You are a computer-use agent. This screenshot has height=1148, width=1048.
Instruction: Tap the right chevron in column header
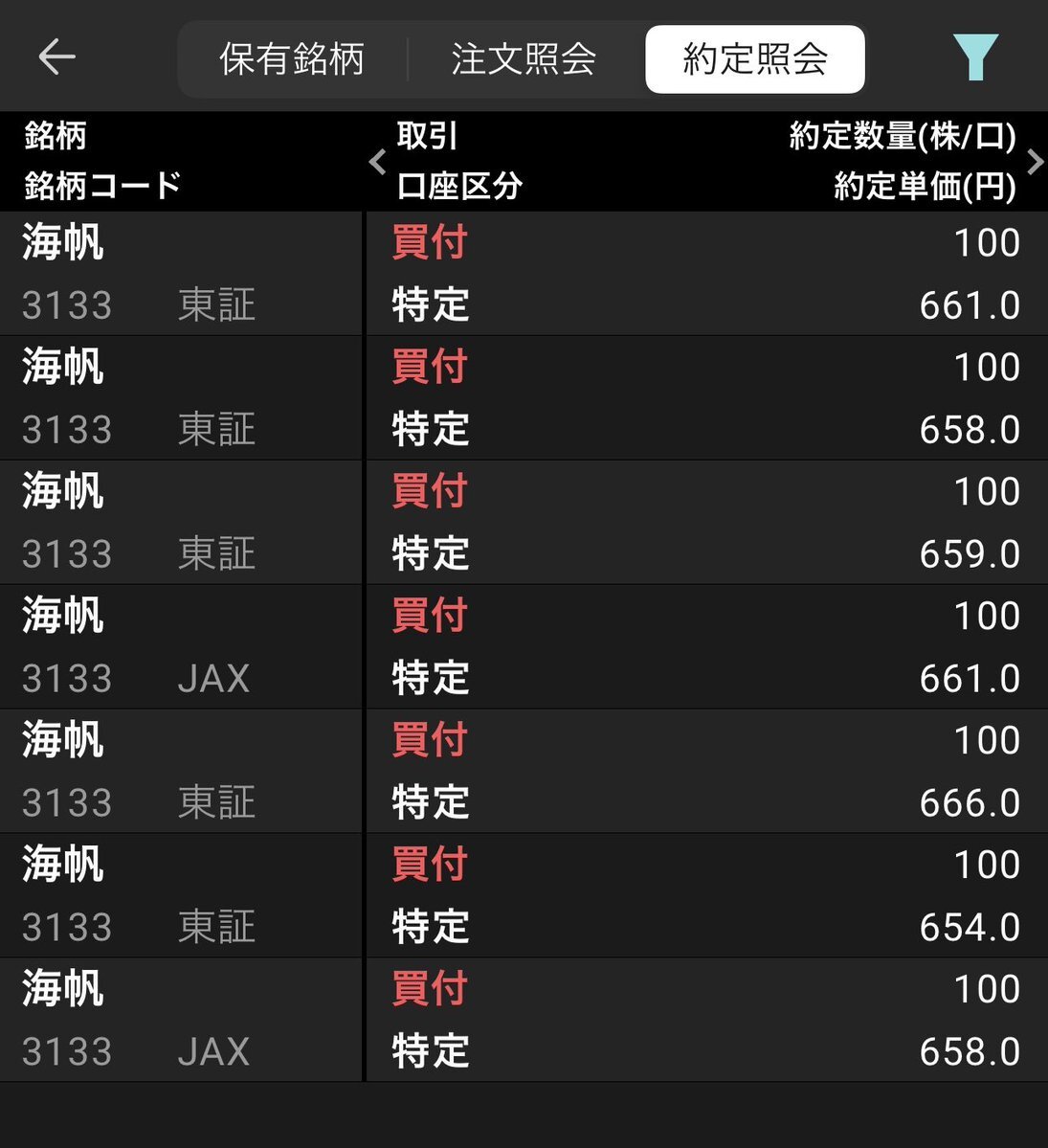(1035, 162)
